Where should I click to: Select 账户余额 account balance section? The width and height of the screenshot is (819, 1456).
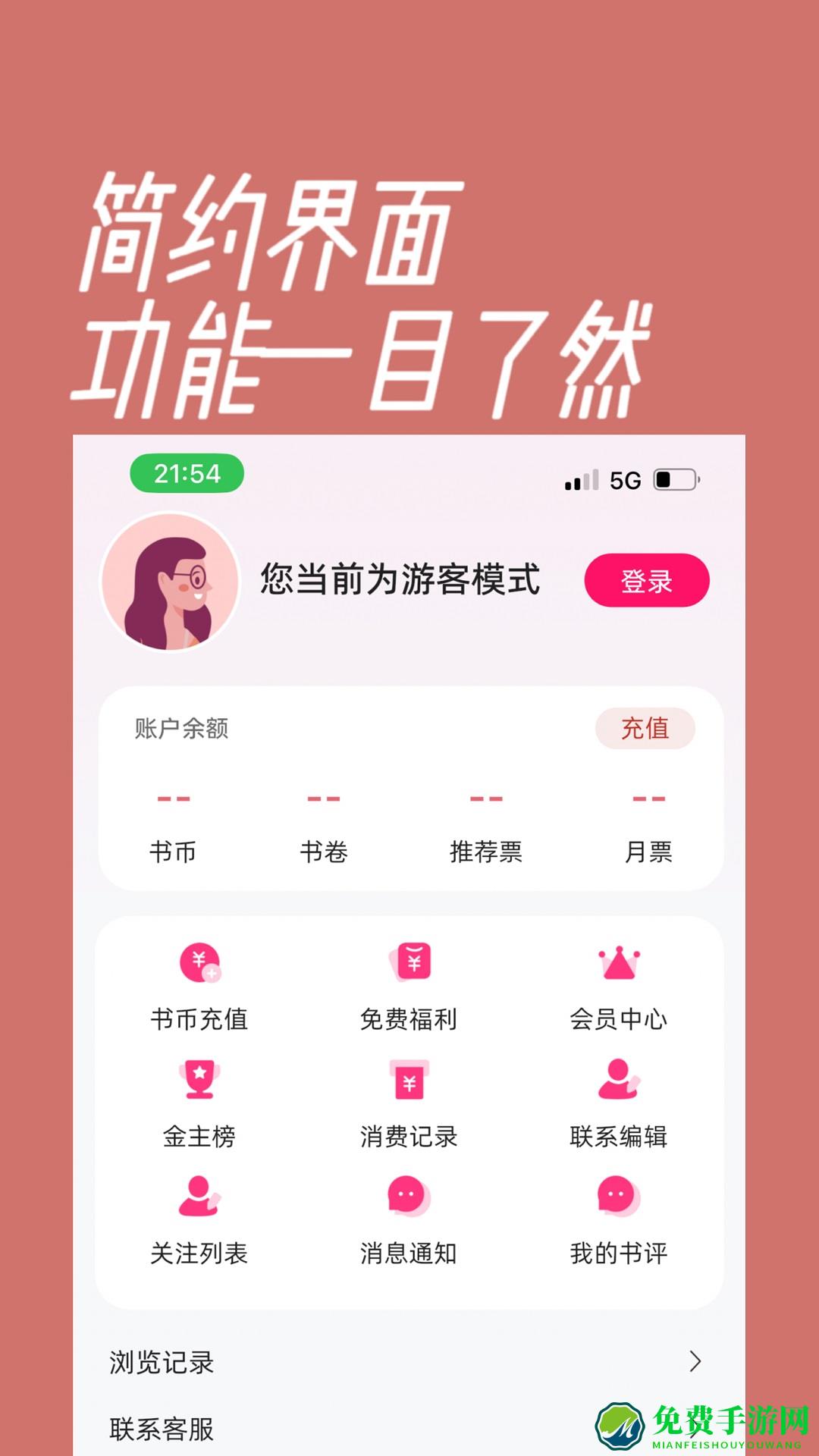point(182,730)
